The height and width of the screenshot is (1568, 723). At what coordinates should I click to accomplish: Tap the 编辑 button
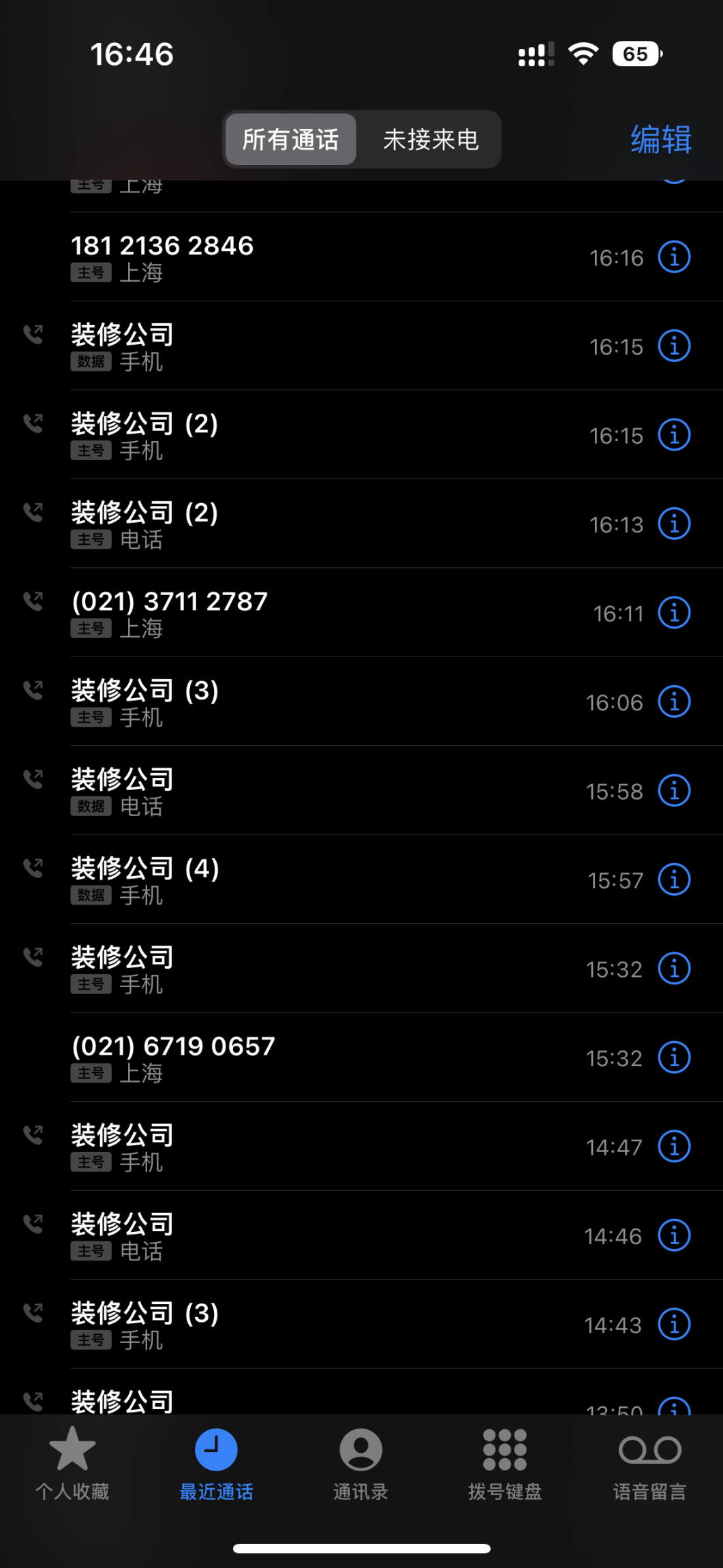[x=660, y=140]
